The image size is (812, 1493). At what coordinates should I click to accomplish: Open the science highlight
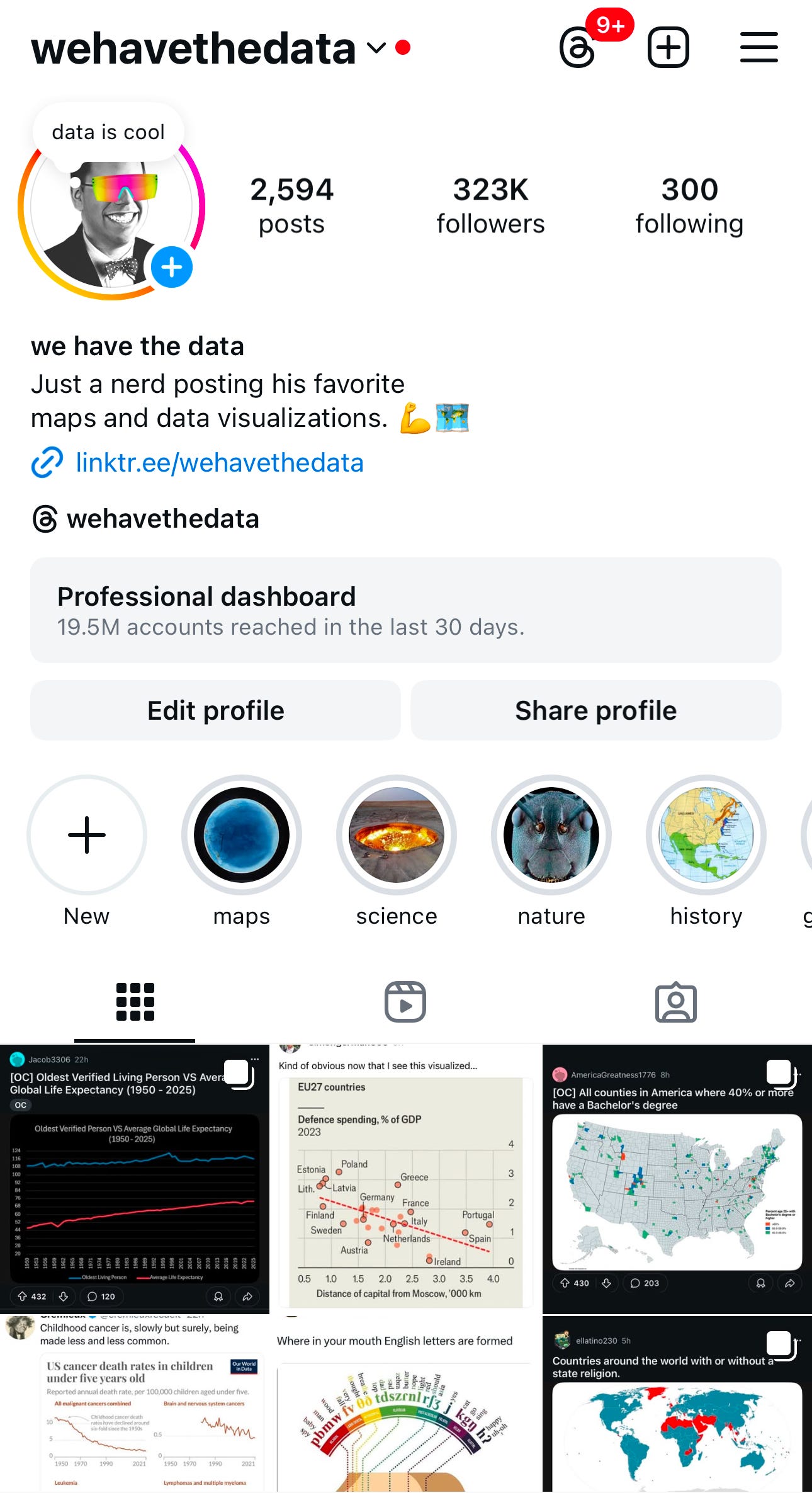coord(397,835)
